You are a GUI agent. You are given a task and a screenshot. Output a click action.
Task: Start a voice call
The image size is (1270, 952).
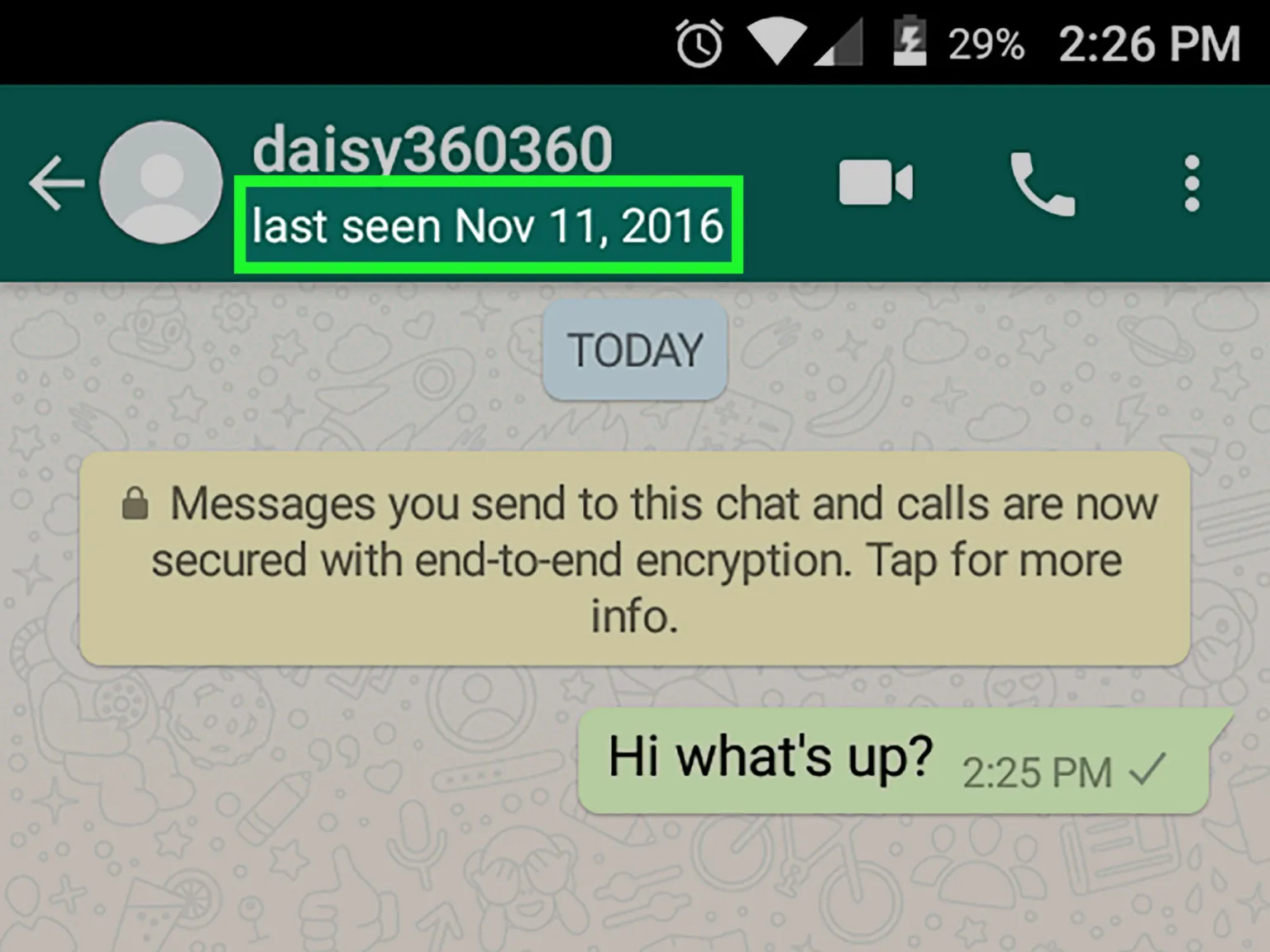pyautogui.click(x=1042, y=183)
